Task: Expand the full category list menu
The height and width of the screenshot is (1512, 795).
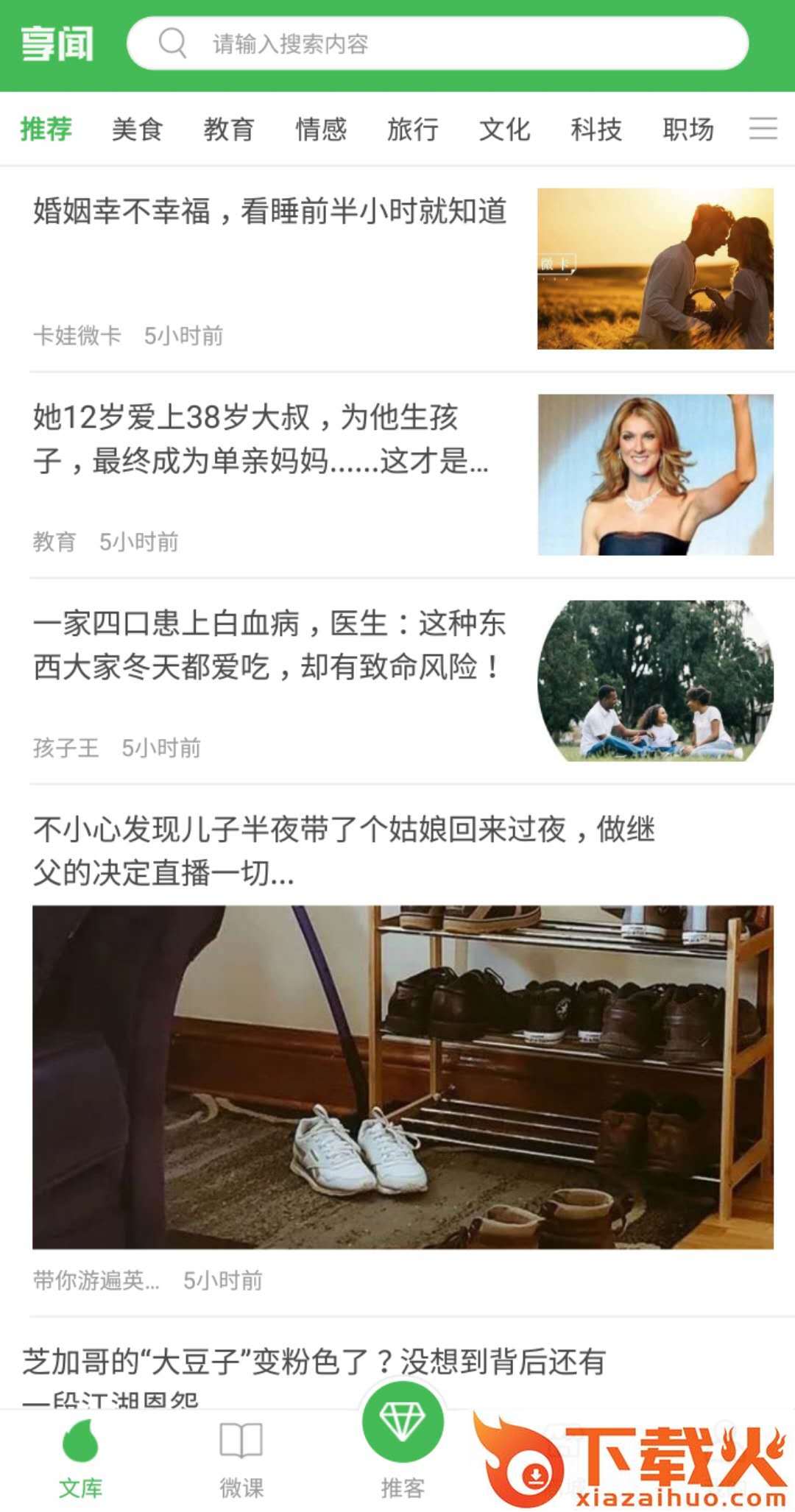Action: pyautogui.click(x=763, y=129)
